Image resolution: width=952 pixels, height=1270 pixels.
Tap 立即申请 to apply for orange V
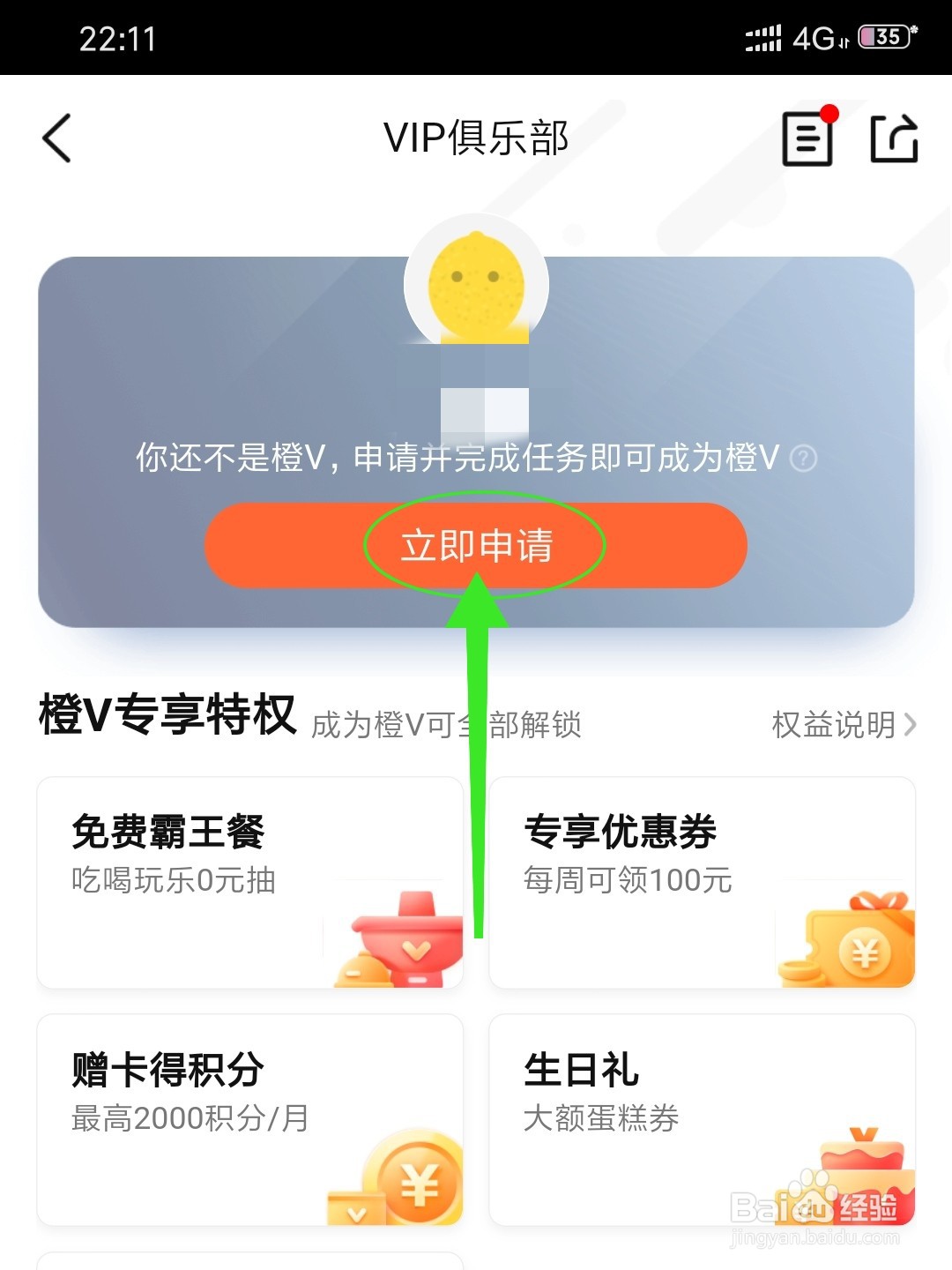[x=476, y=545]
